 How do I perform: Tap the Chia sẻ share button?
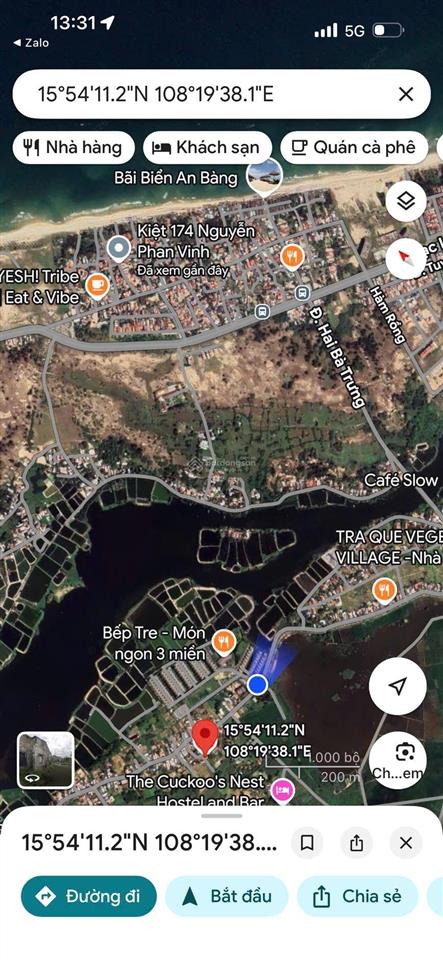click(357, 896)
